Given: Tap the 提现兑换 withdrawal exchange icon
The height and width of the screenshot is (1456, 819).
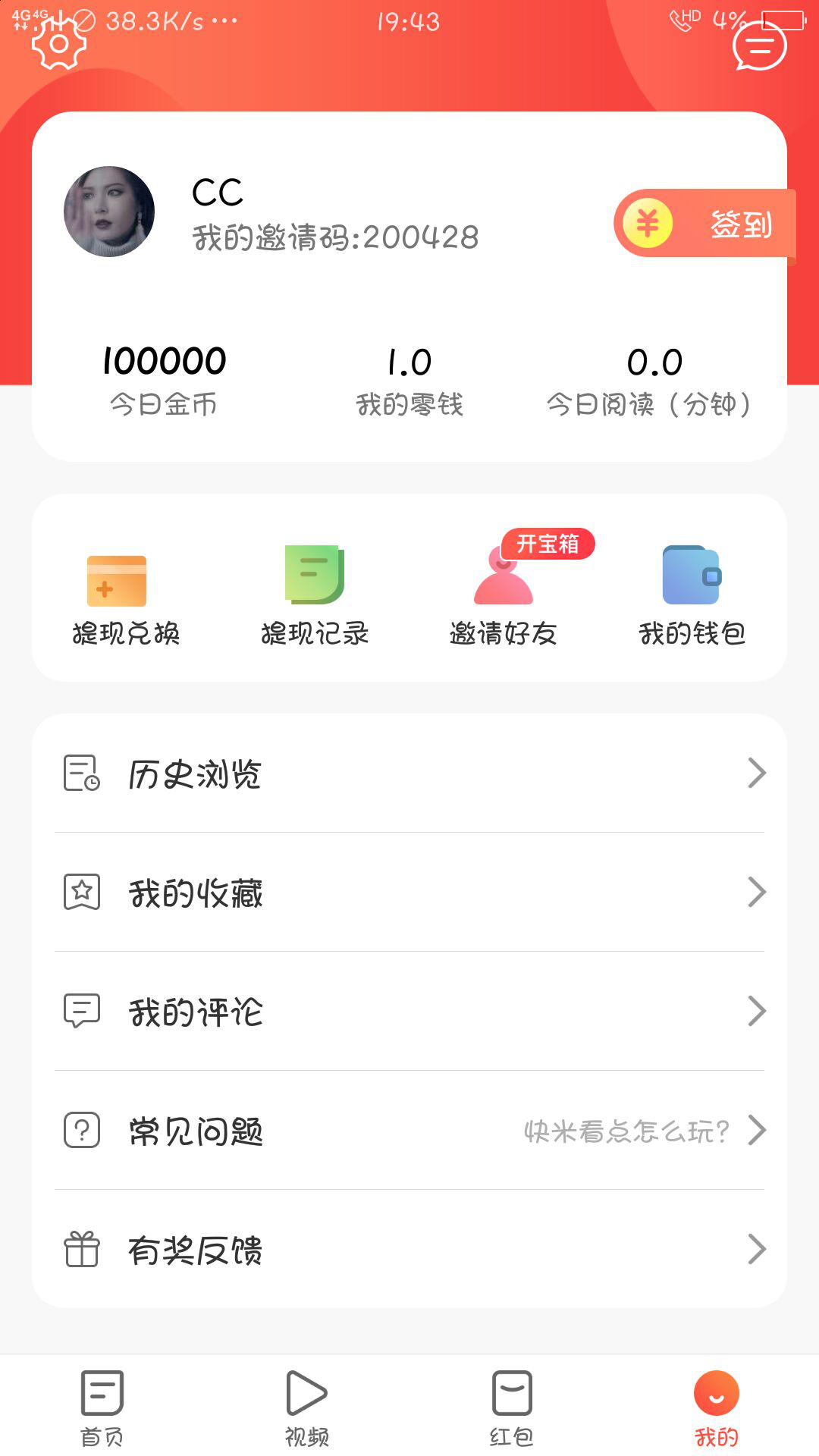Looking at the screenshot, I should pos(115,580).
